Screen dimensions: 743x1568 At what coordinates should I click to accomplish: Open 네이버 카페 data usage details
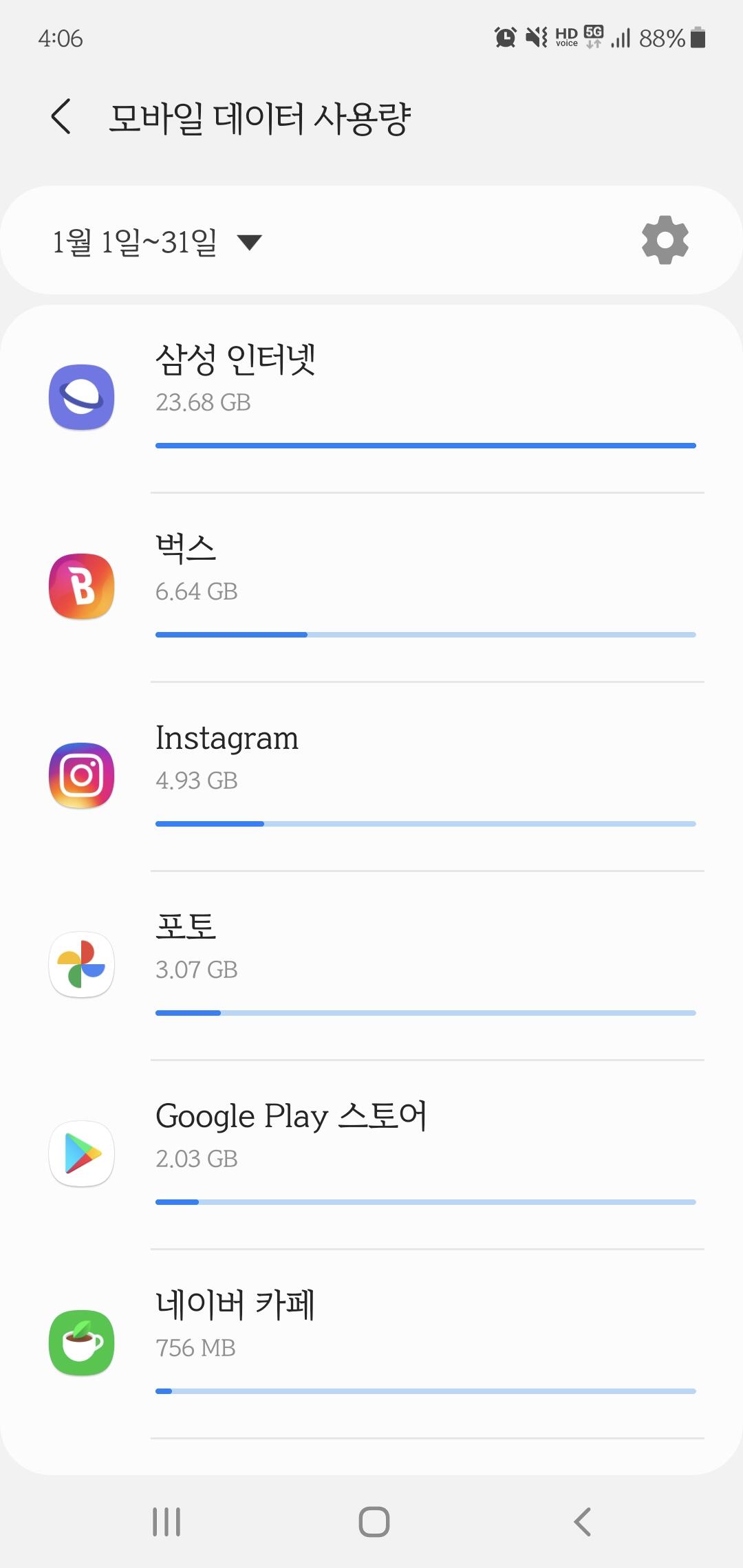click(x=371, y=1344)
